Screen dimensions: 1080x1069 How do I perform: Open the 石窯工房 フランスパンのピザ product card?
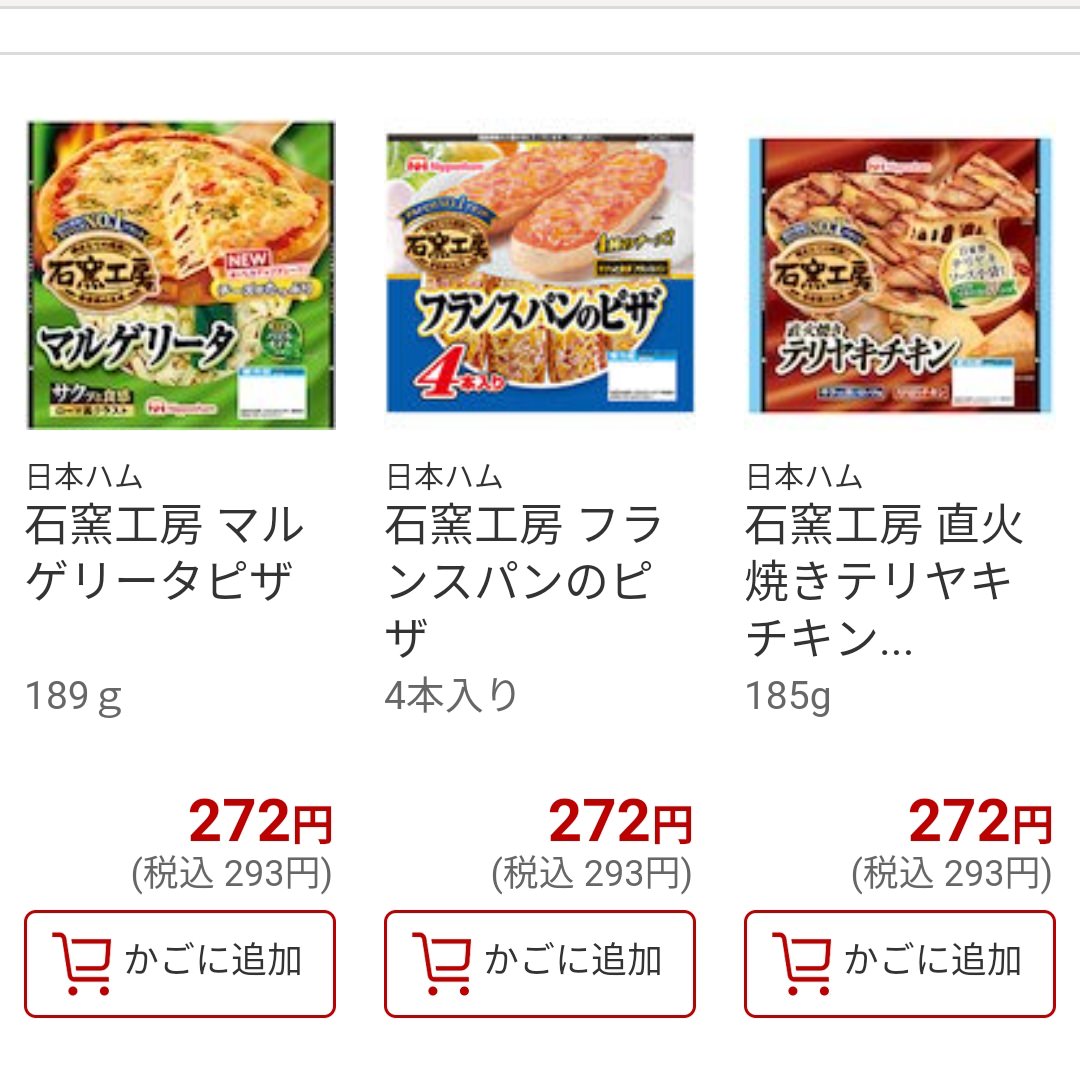540,275
